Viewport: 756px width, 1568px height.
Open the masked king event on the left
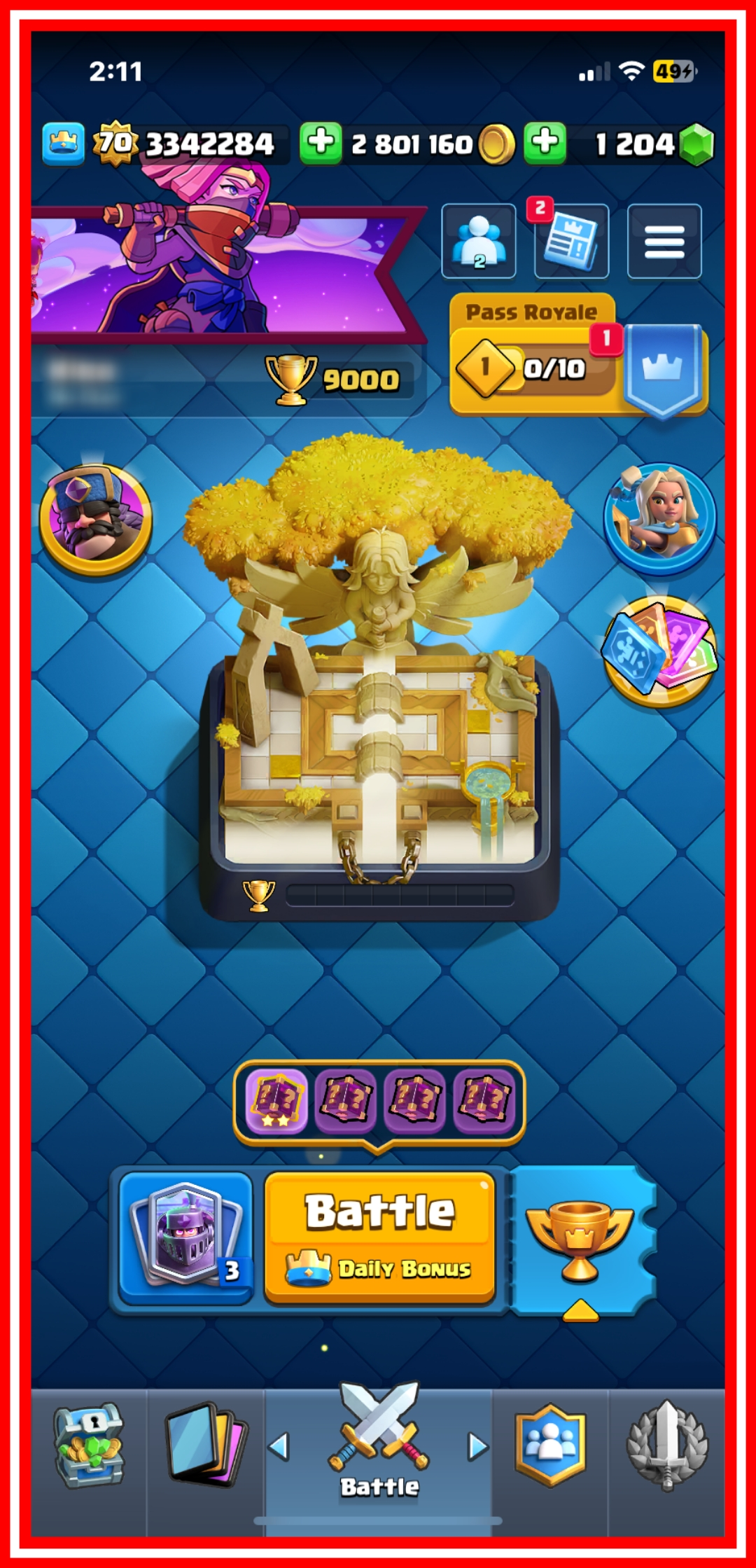pos(95,519)
